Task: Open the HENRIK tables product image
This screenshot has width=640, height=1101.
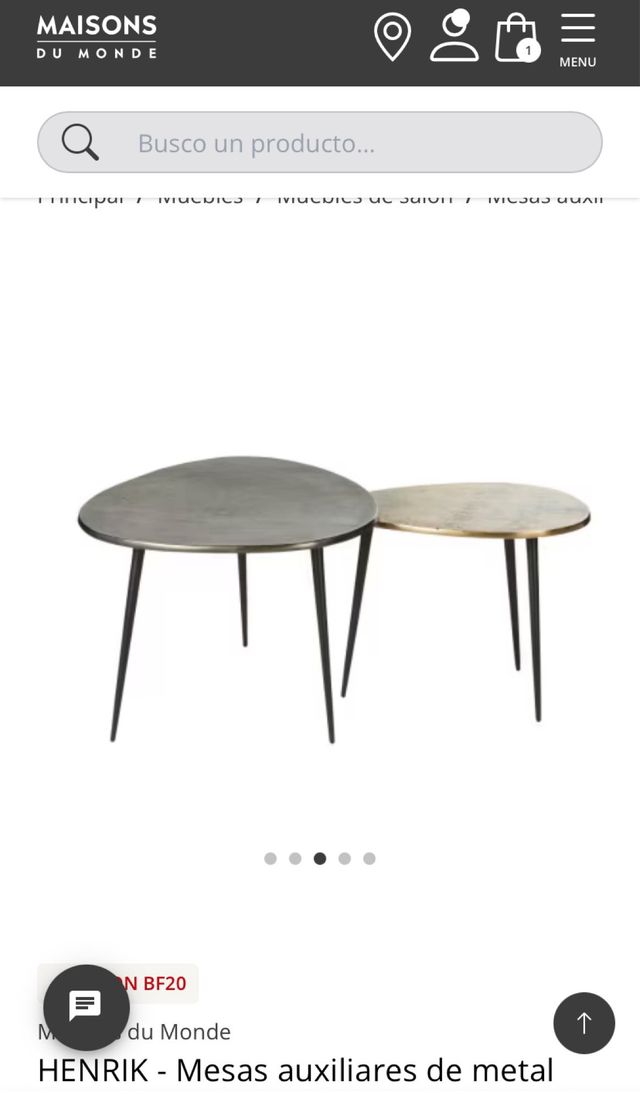Action: [x=332, y=598]
